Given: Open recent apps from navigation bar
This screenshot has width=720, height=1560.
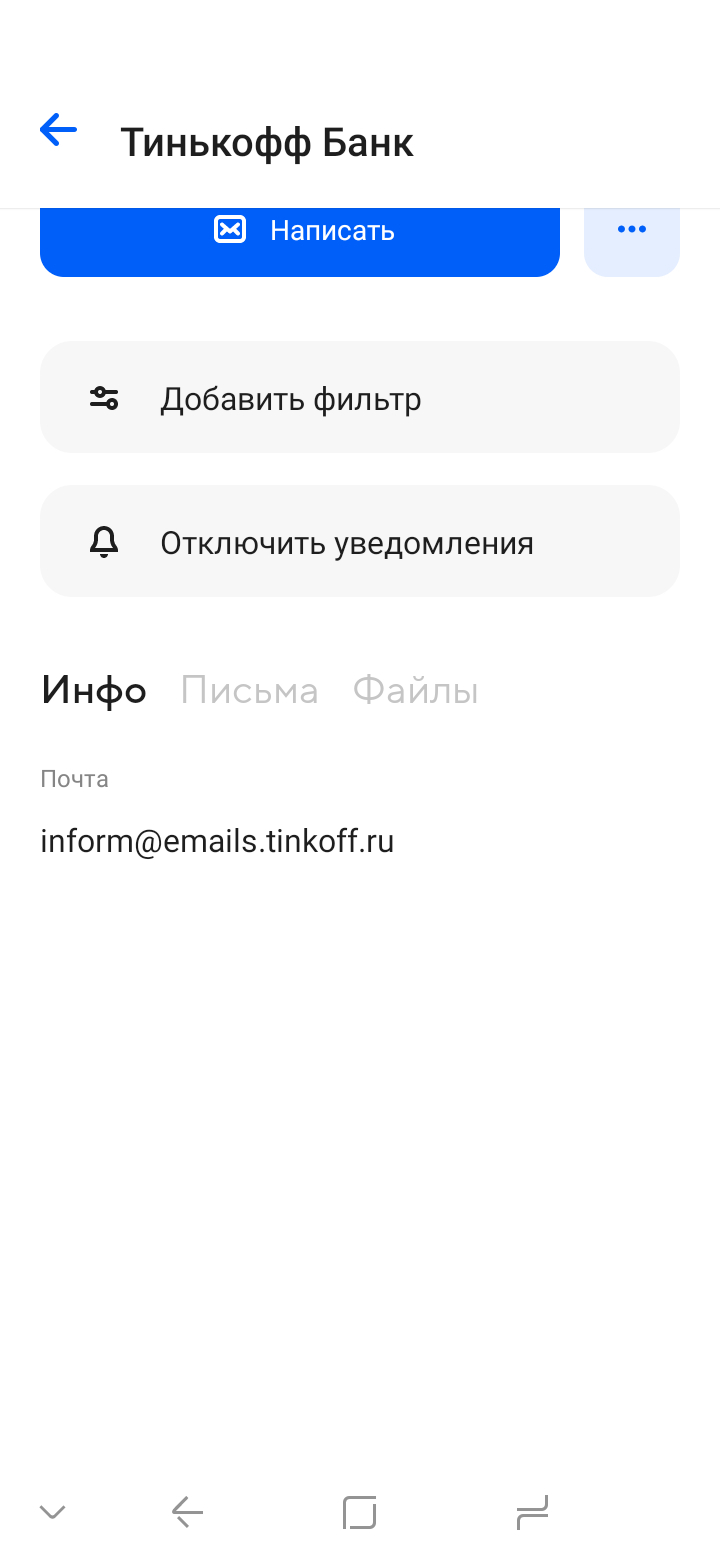Looking at the screenshot, I should coord(532,1512).
